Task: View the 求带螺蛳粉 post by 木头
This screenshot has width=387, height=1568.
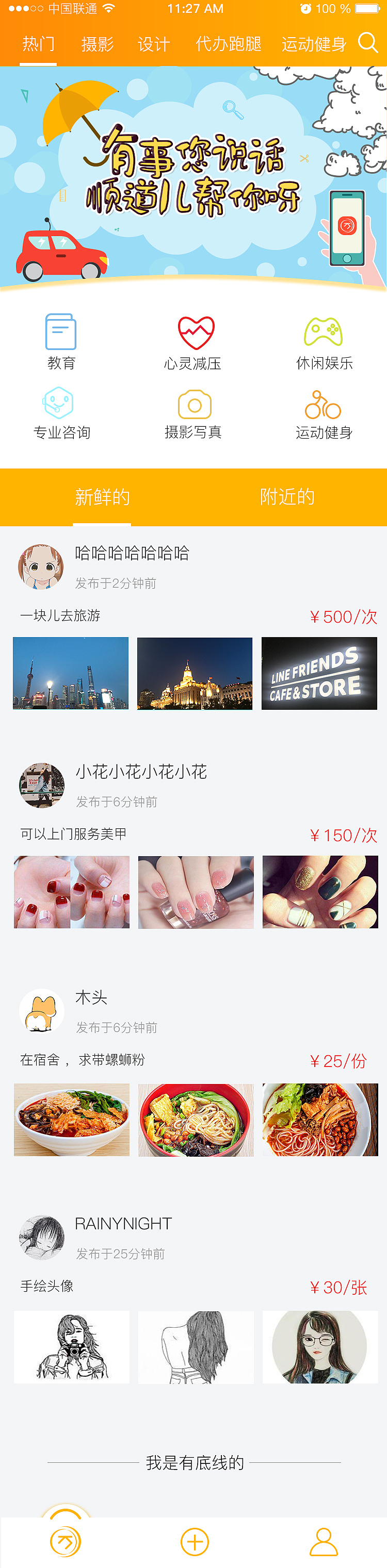Action: tap(82, 1060)
